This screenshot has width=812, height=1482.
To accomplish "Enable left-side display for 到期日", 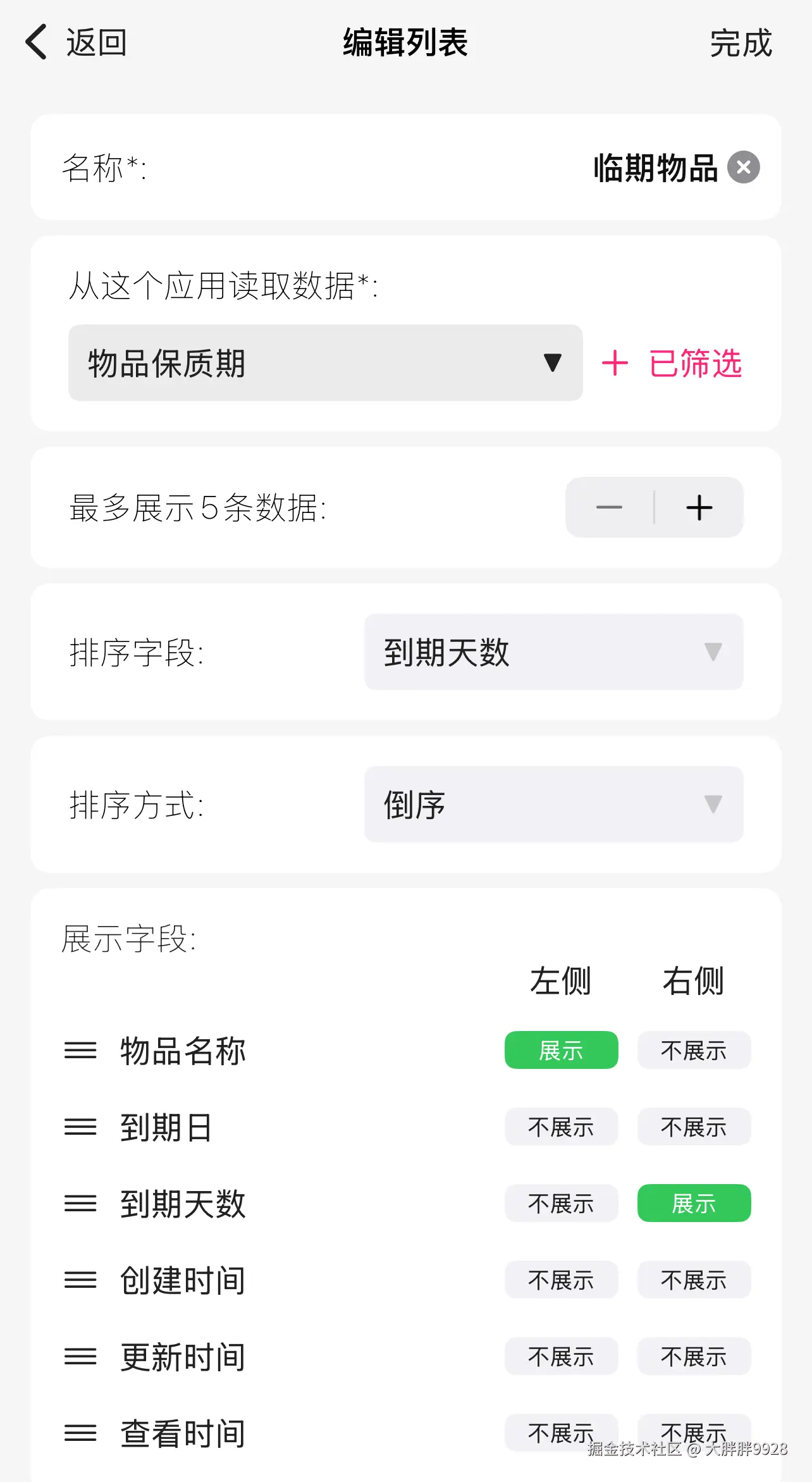I will tap(561, 1127).
